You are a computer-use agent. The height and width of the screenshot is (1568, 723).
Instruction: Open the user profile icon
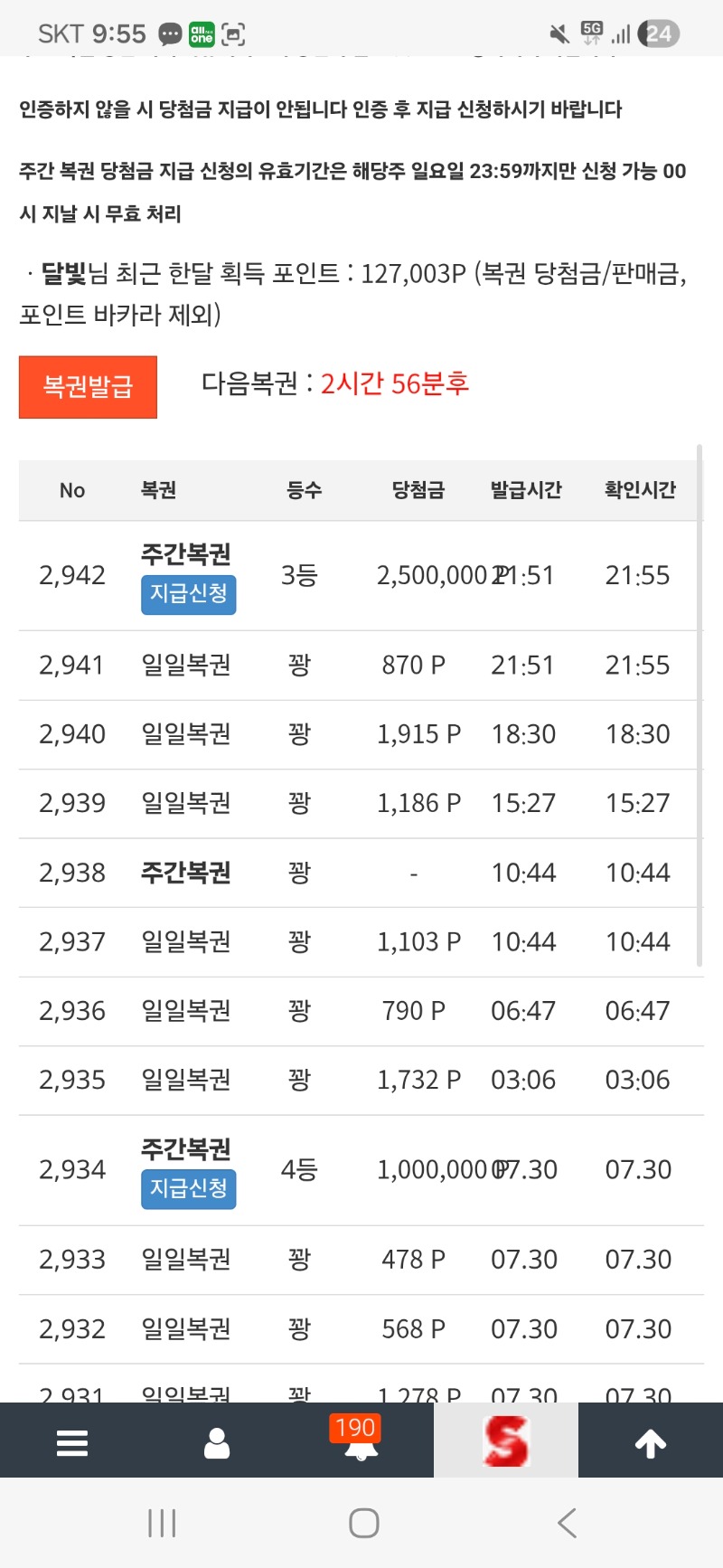[217, 1442]
